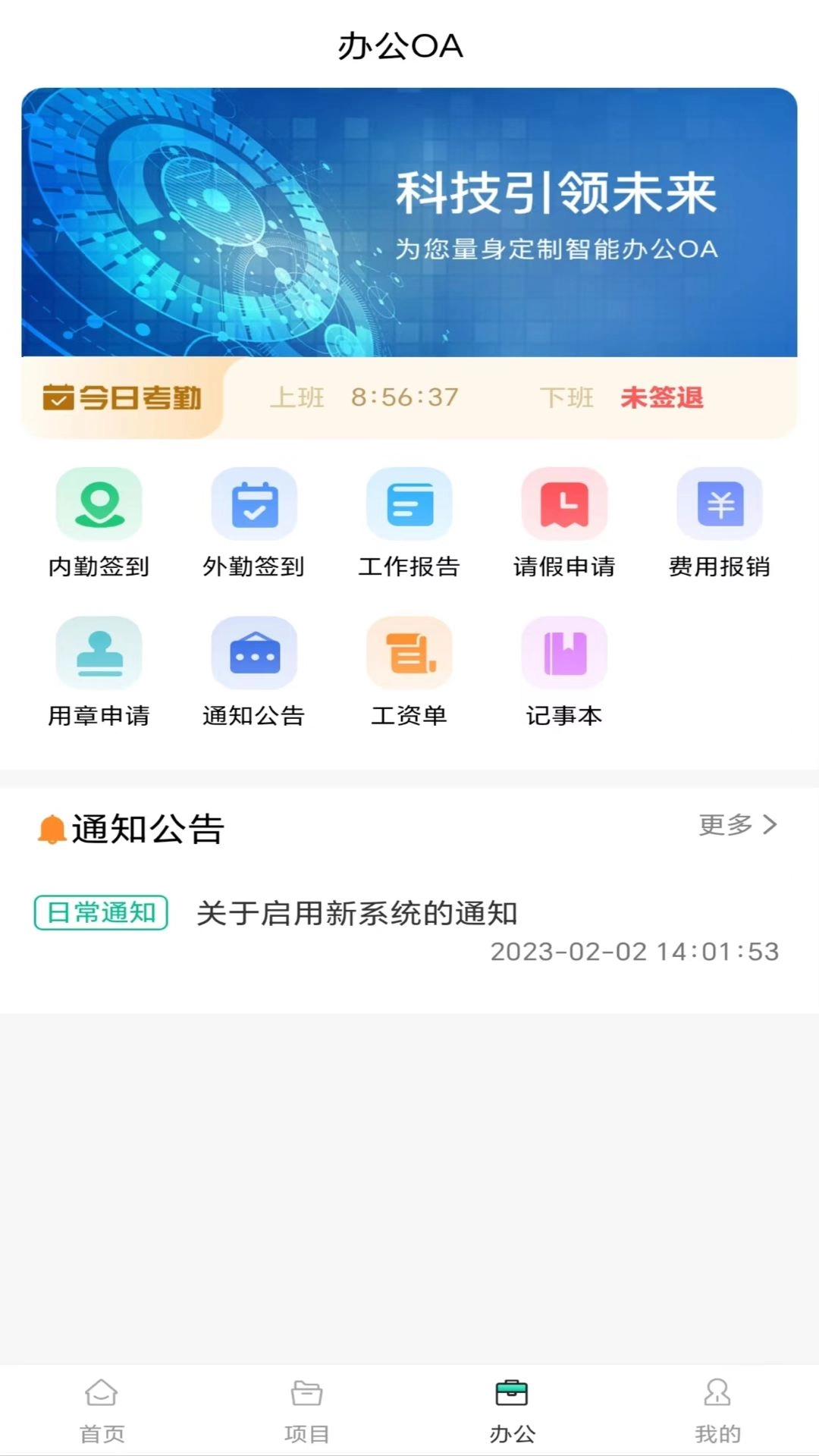Open 费用报销 expense reimbursement
Image resolution: width=819 pixels, height=1456 pixels.
click(x=719, y=504)
